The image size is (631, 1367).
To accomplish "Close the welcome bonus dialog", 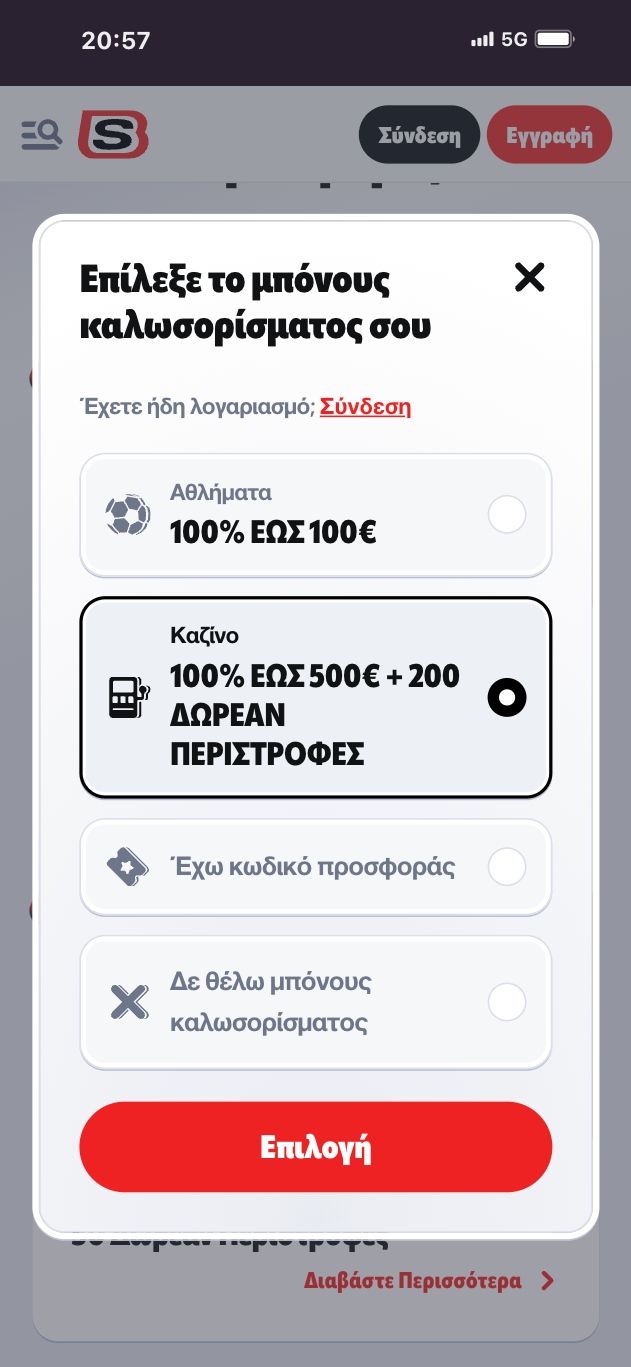I will tap(529, 277).
